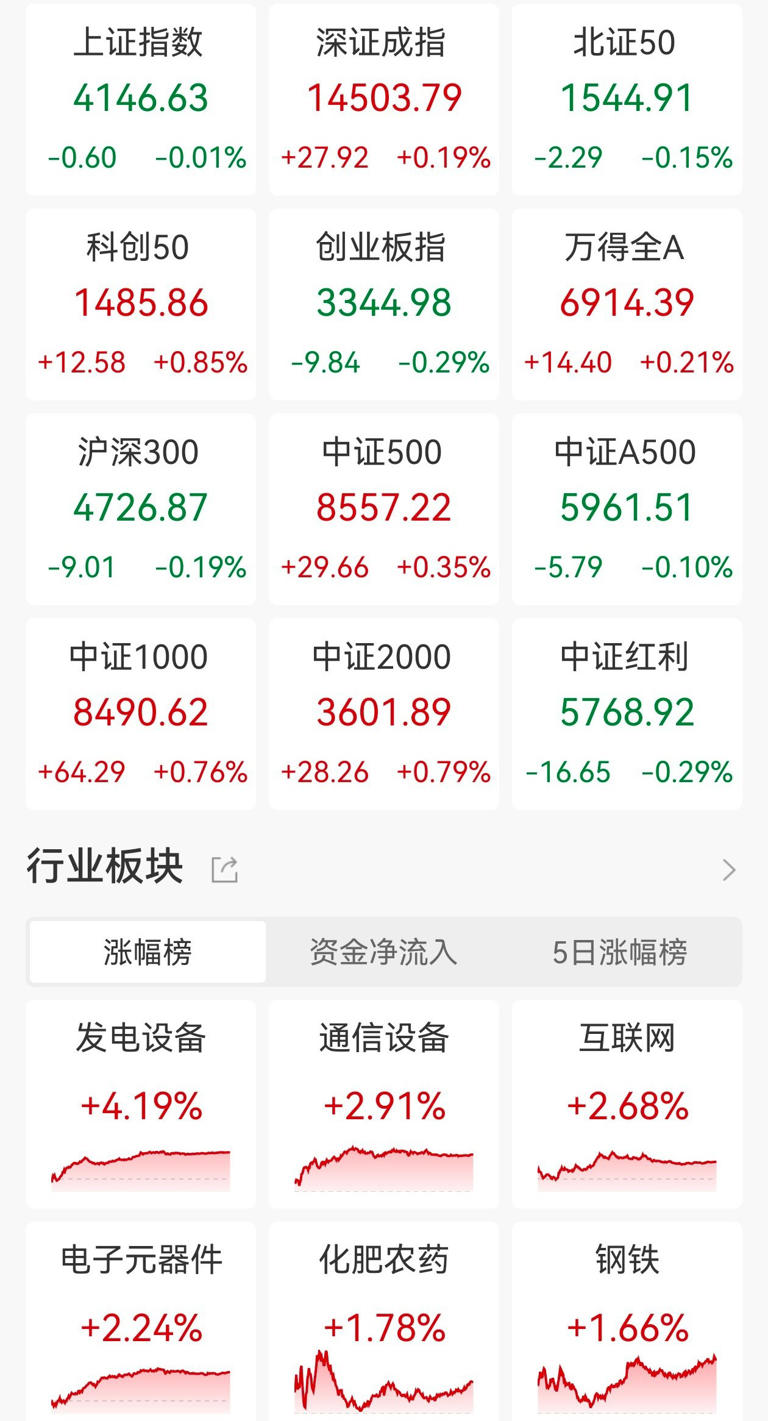This screenshot has width=768, height=1421.
Task: View 中证红利 index details
Action: 627,714
